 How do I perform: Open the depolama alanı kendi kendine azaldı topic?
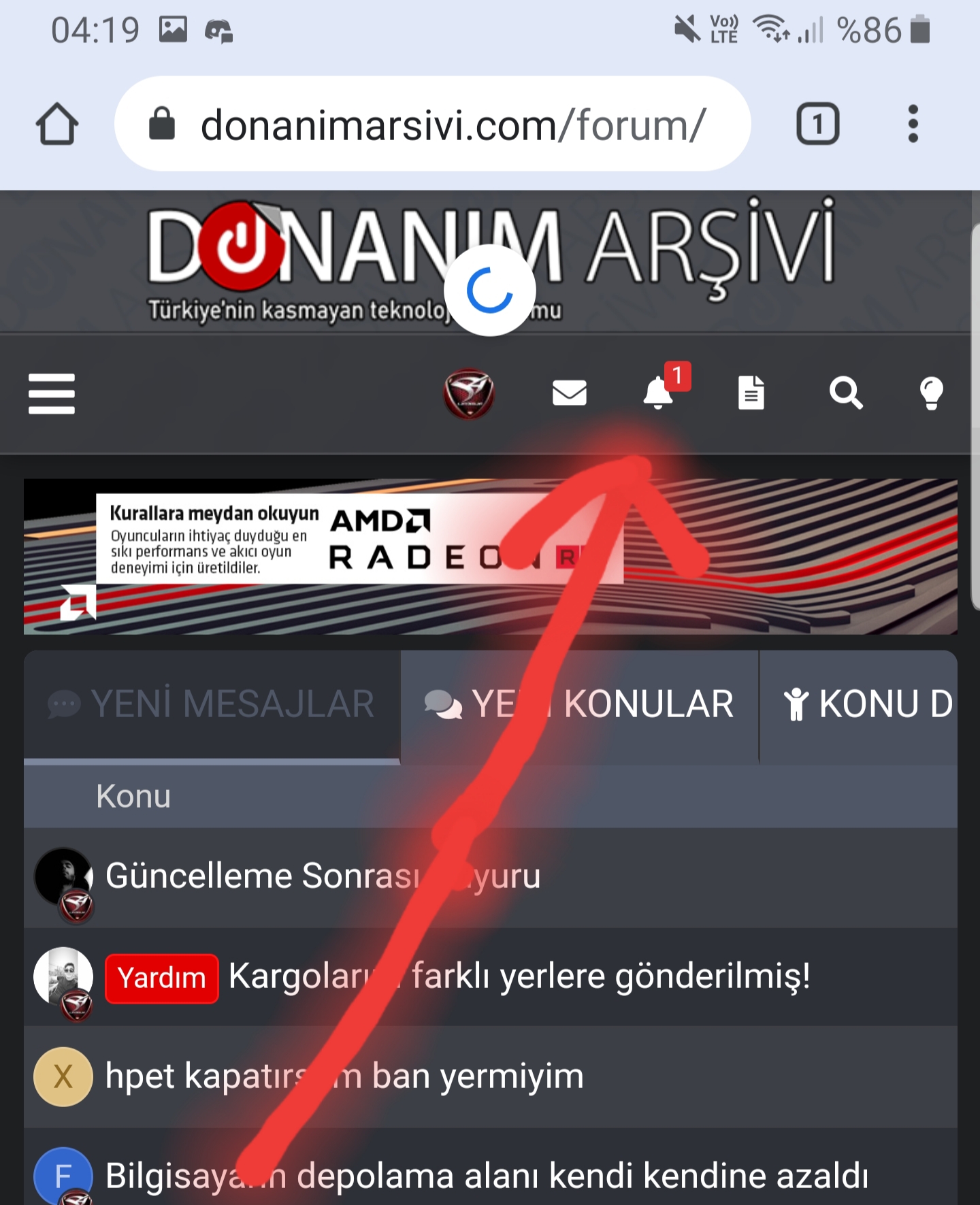486,1176
